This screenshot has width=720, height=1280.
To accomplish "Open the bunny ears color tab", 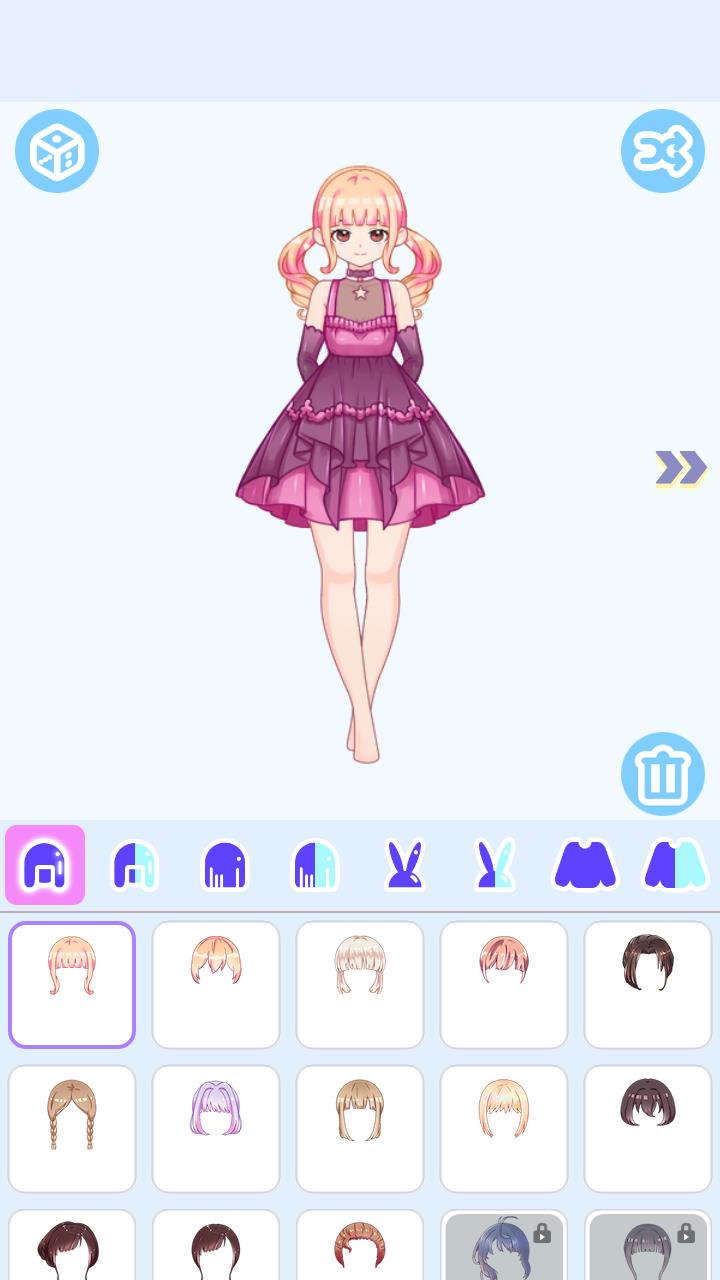I will pyautogui.click(x=495, y=865).
